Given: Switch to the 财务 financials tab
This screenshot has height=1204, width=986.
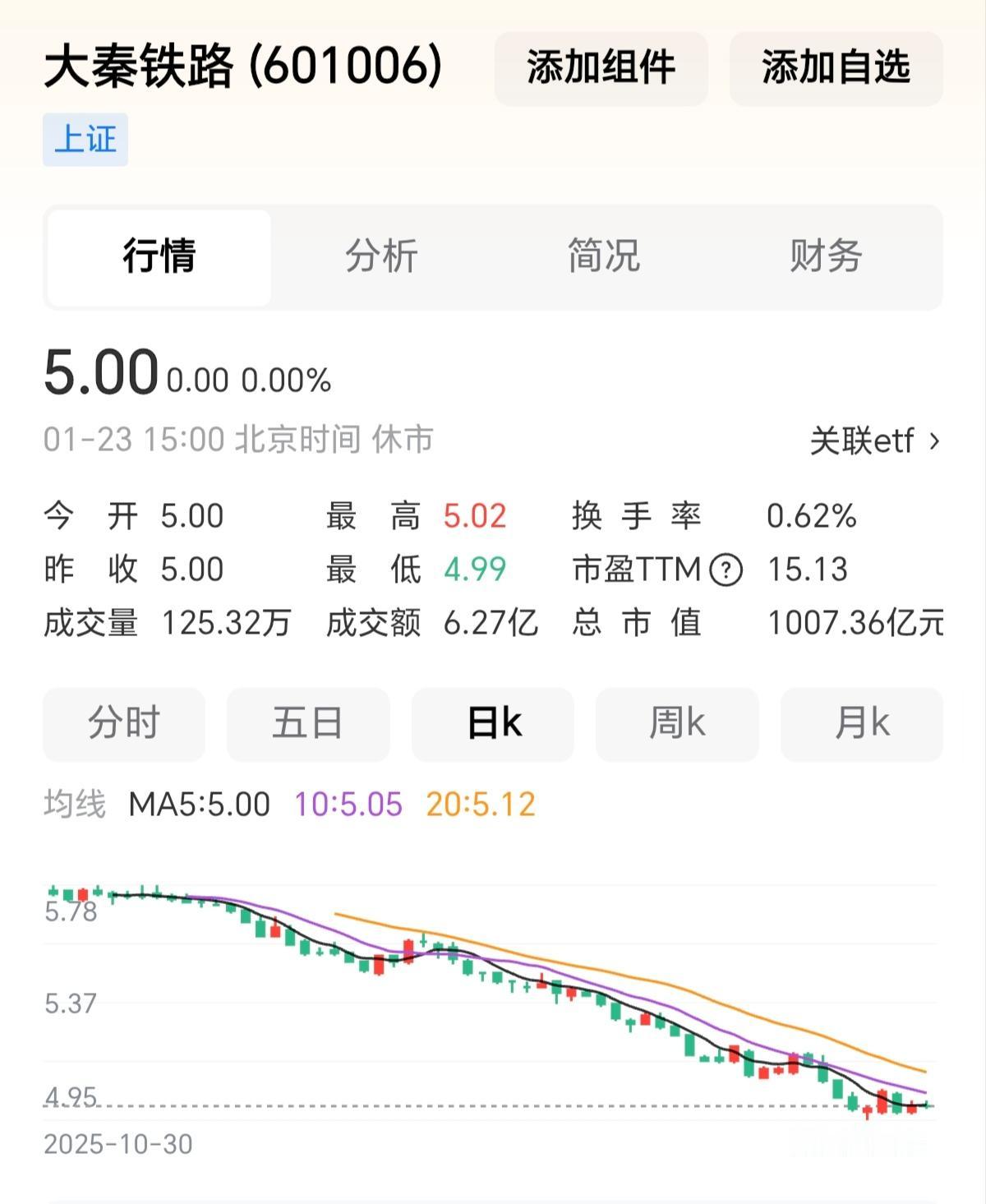Looking at the screenshot, I should [x=826, y=257].
